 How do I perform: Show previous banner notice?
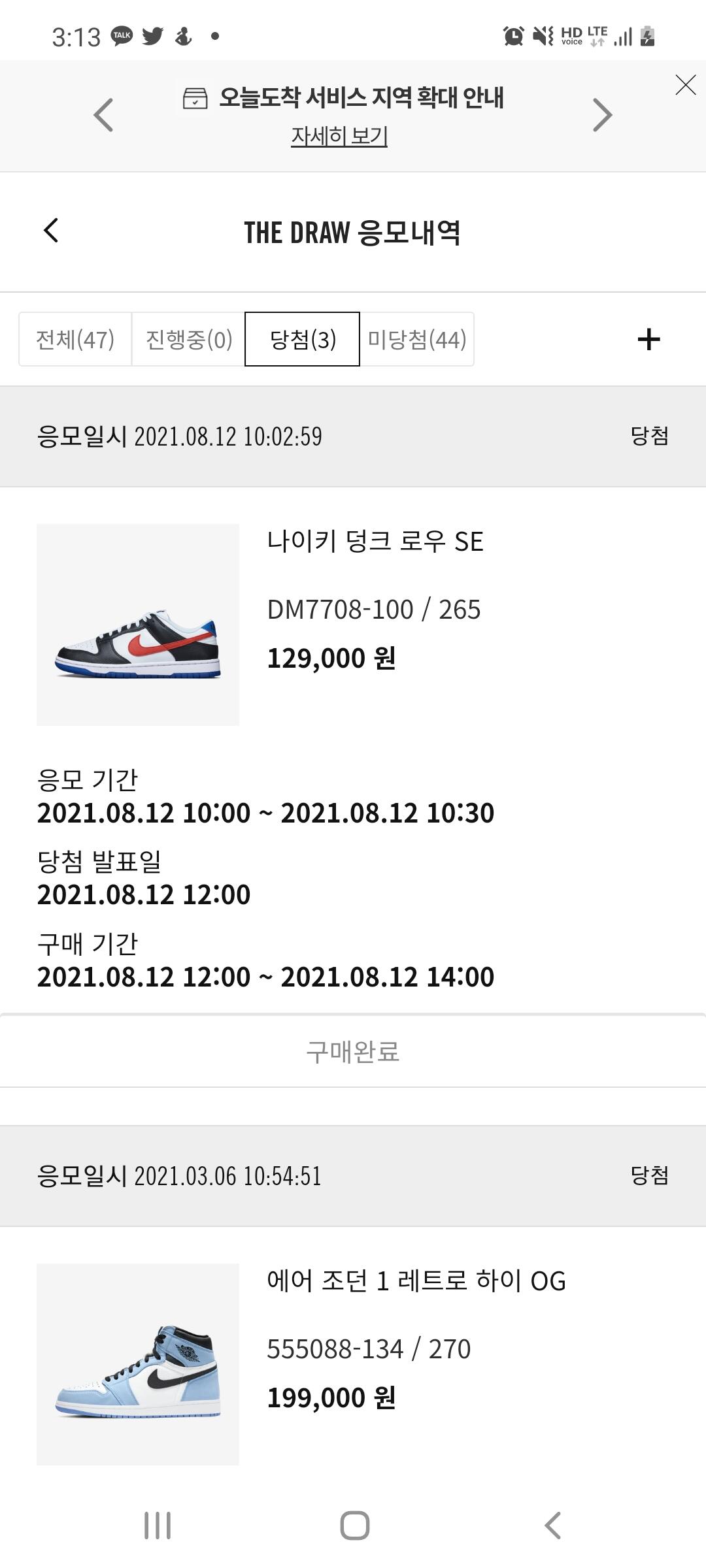(x=104, y=115)
